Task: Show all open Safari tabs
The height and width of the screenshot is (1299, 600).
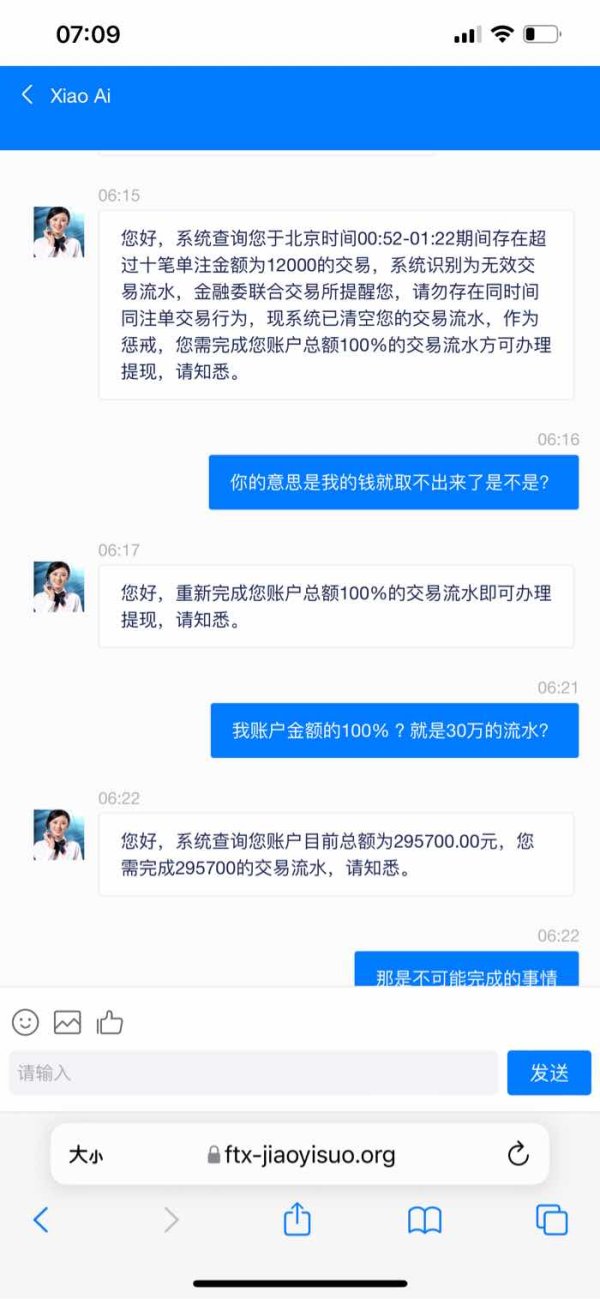Action: [552, 1219]
